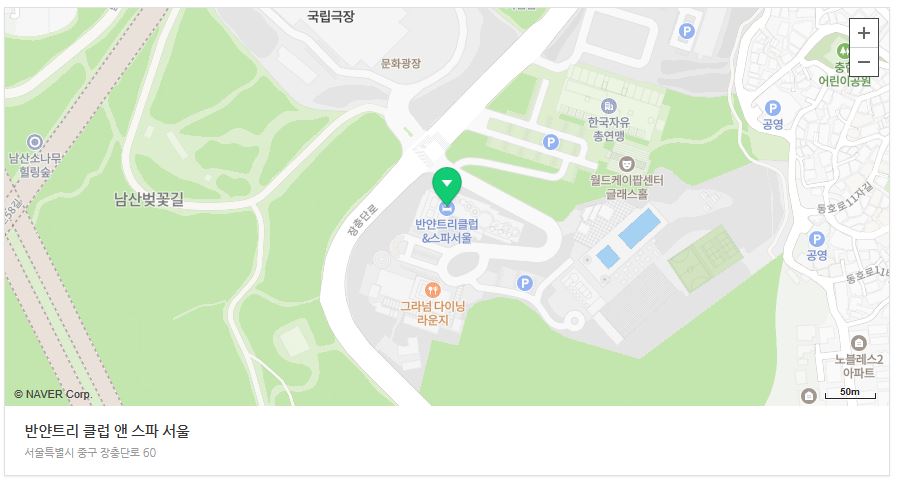This screenshot has width=898, height=482.
Task: Zoom in on the map
Action: pos(863,33)
